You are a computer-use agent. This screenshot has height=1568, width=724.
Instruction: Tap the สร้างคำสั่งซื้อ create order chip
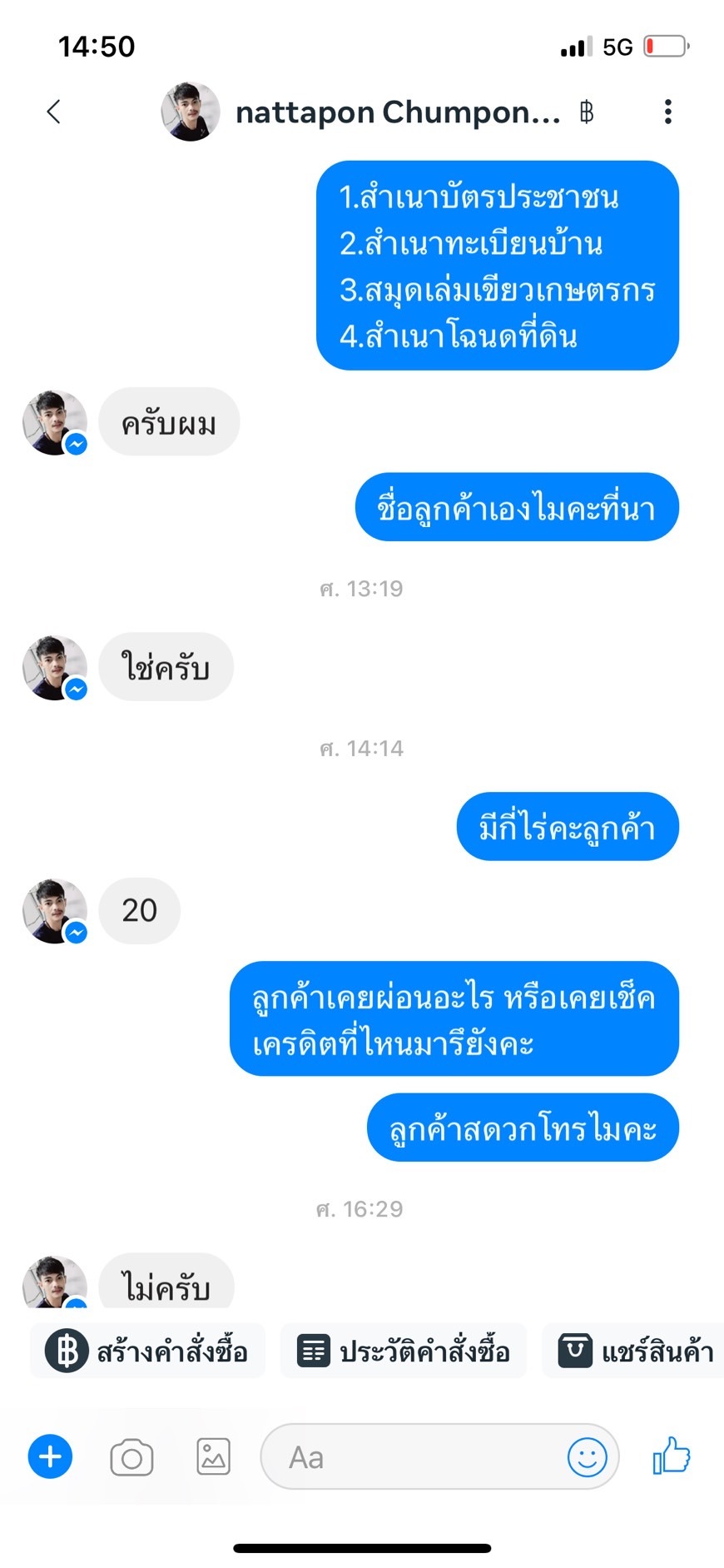pos(148,1351)
